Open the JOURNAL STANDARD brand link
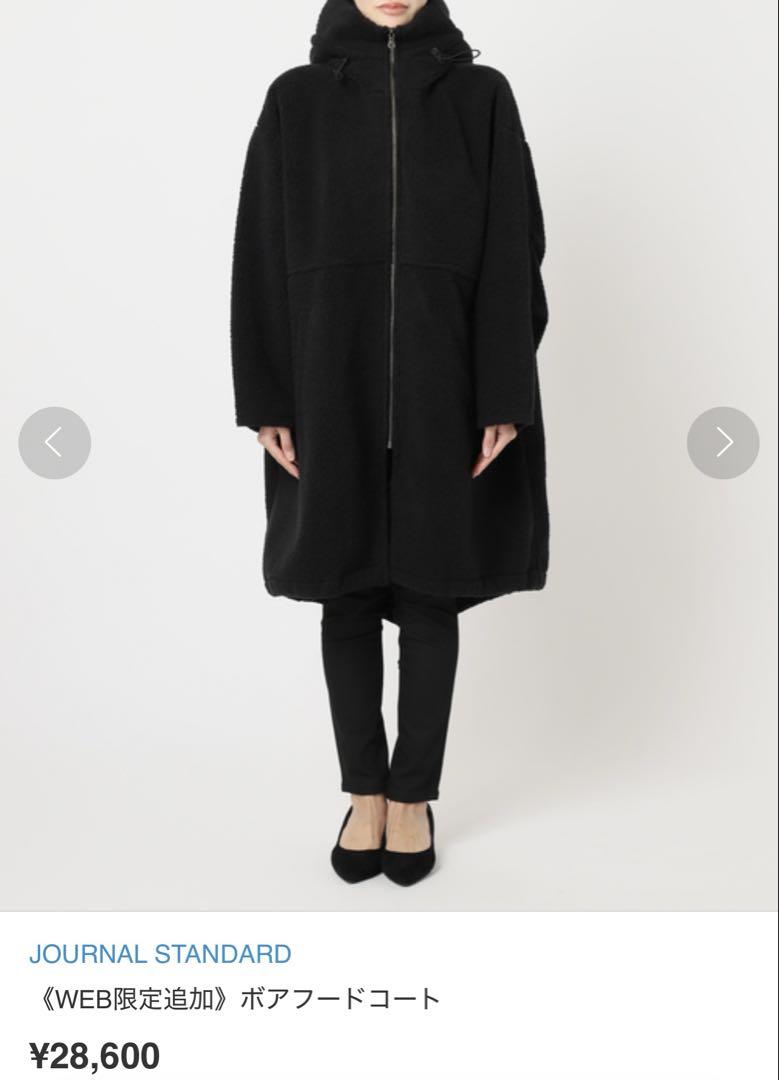 click(160, 953)
